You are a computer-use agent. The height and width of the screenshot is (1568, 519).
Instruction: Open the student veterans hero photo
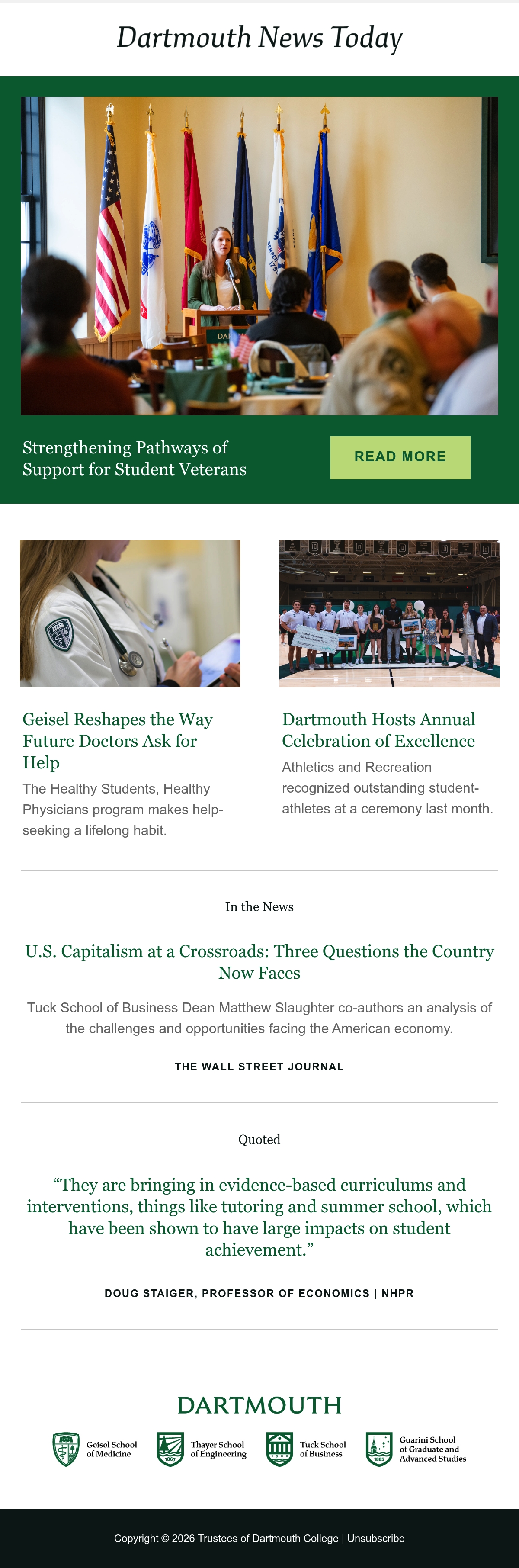tap(259, 256)
